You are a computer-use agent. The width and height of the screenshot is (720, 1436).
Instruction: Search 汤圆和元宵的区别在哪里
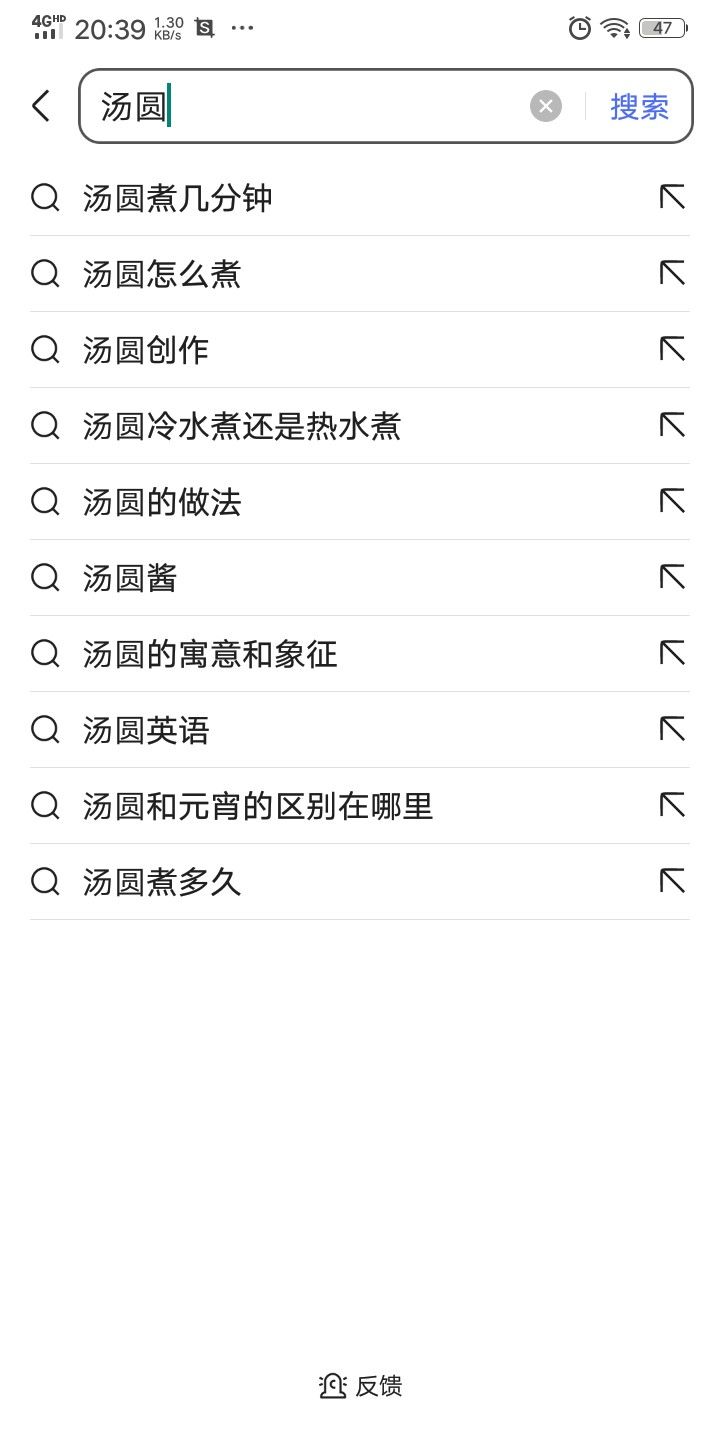coord(258,806)
